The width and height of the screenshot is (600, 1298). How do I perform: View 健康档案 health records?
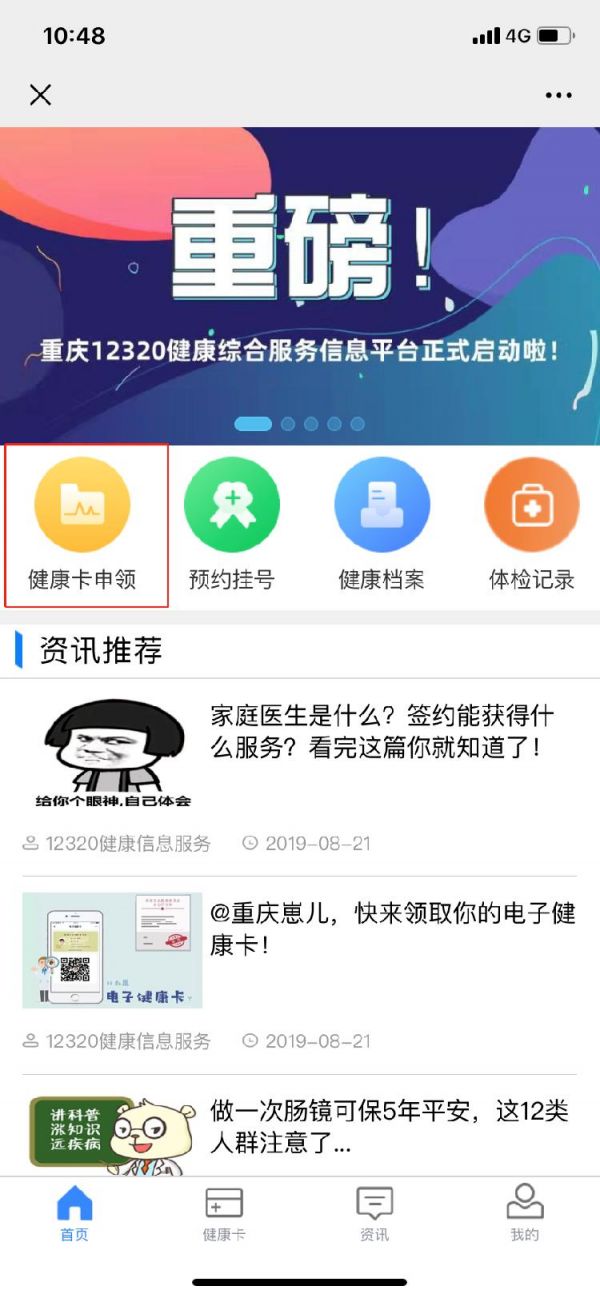click(382, 525)
